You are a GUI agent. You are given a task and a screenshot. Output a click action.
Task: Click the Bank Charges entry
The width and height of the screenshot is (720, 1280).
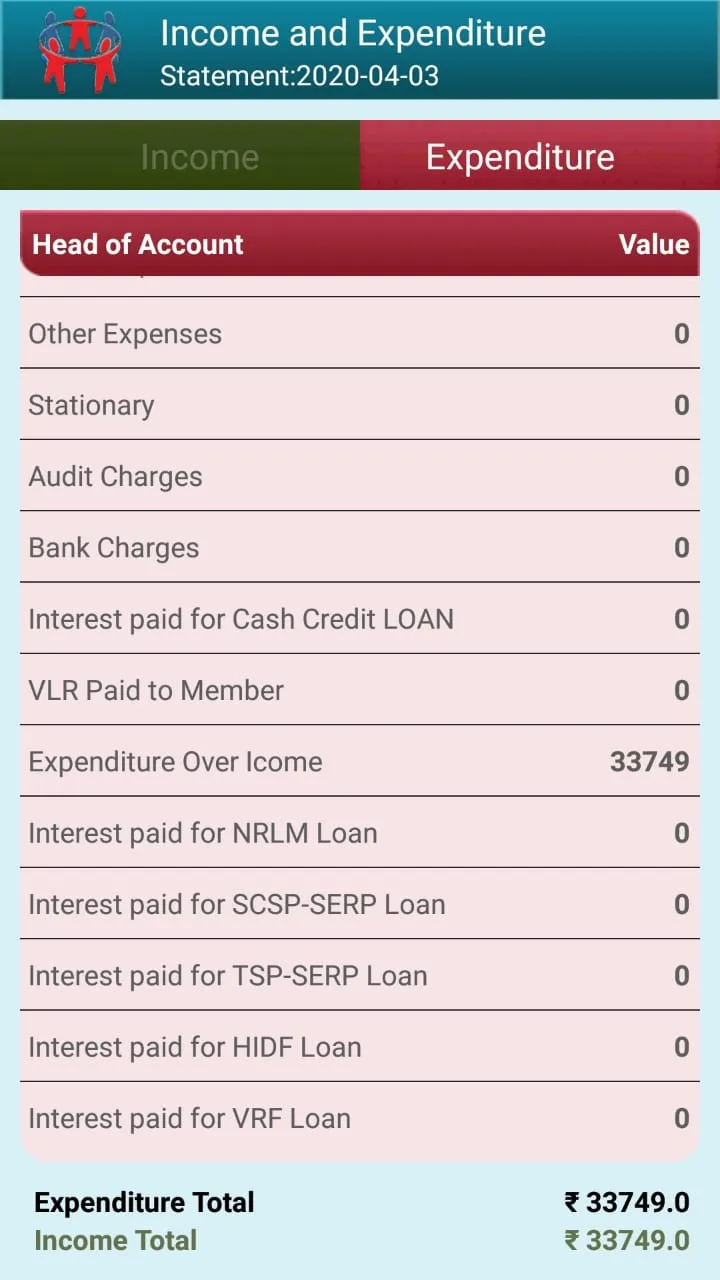(x=360, y=547)
